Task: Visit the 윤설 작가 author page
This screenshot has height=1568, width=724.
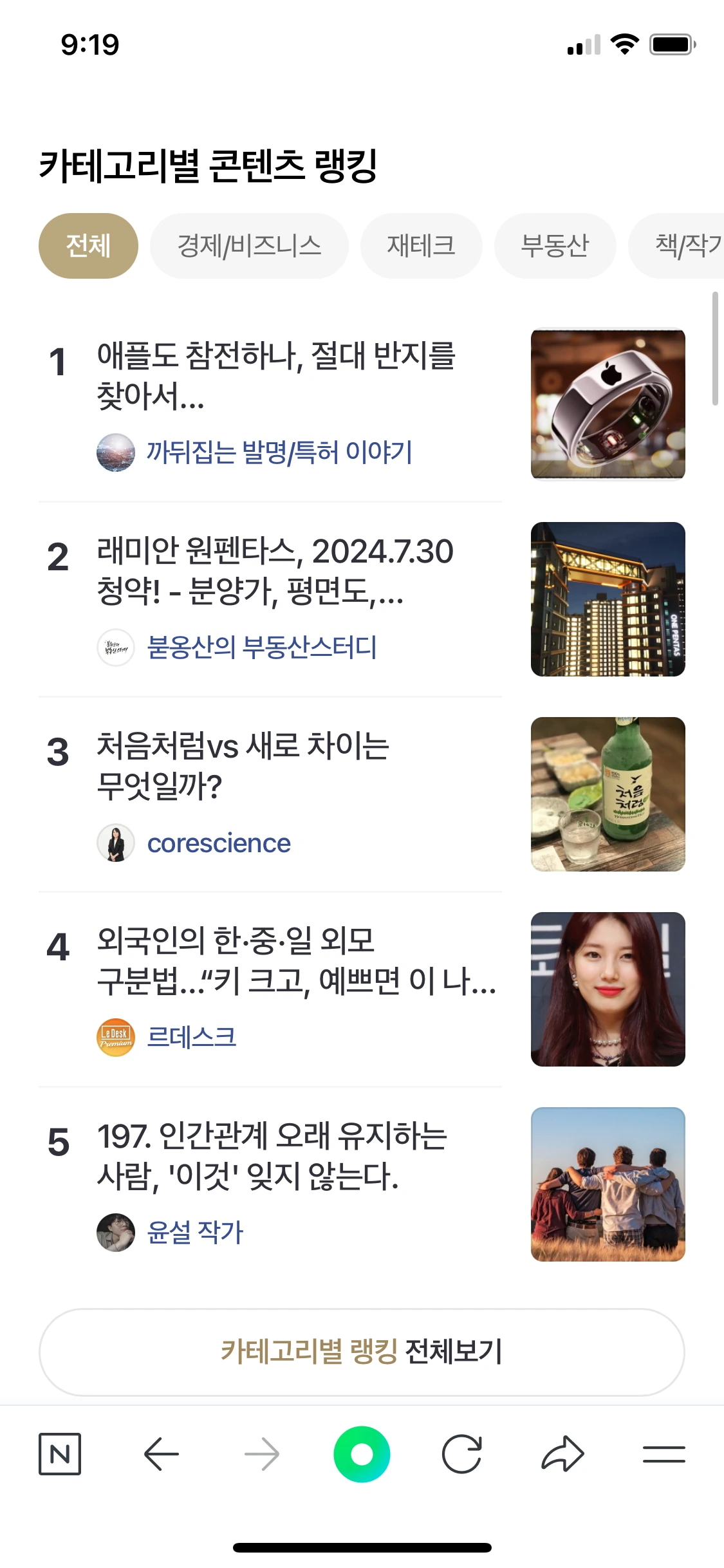Action: (x=195, y=1233)
